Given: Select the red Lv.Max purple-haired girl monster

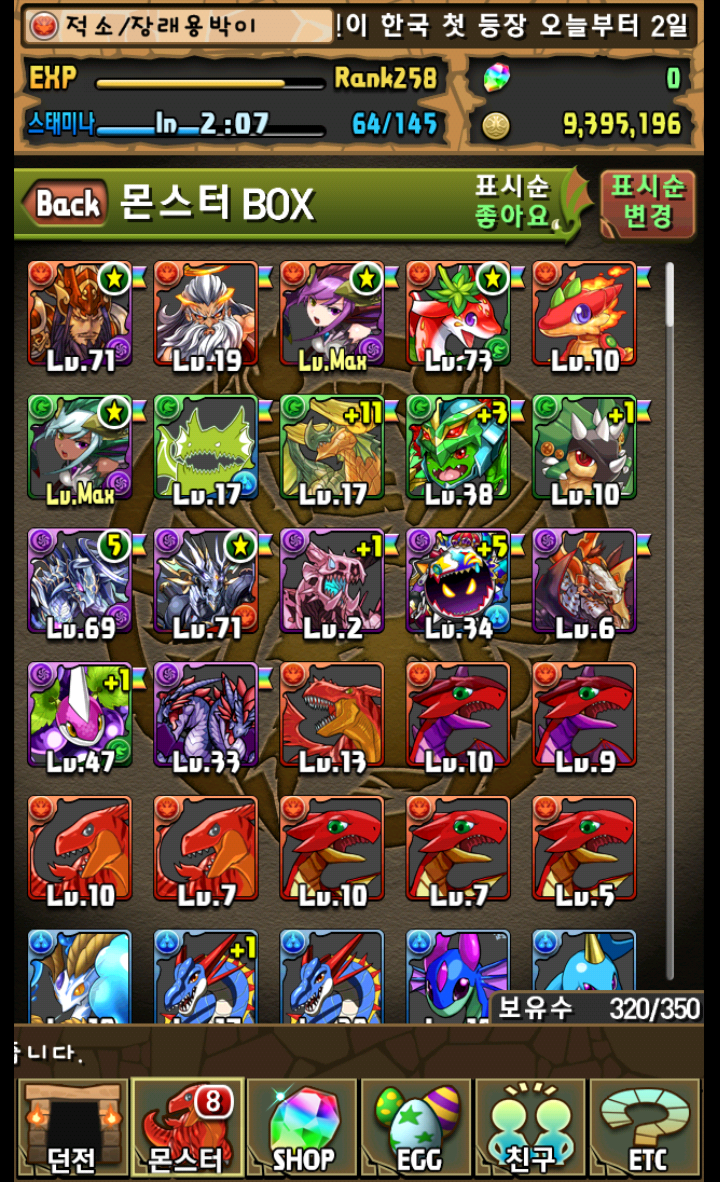Looking at the screenshot, I should coord(332,314).
